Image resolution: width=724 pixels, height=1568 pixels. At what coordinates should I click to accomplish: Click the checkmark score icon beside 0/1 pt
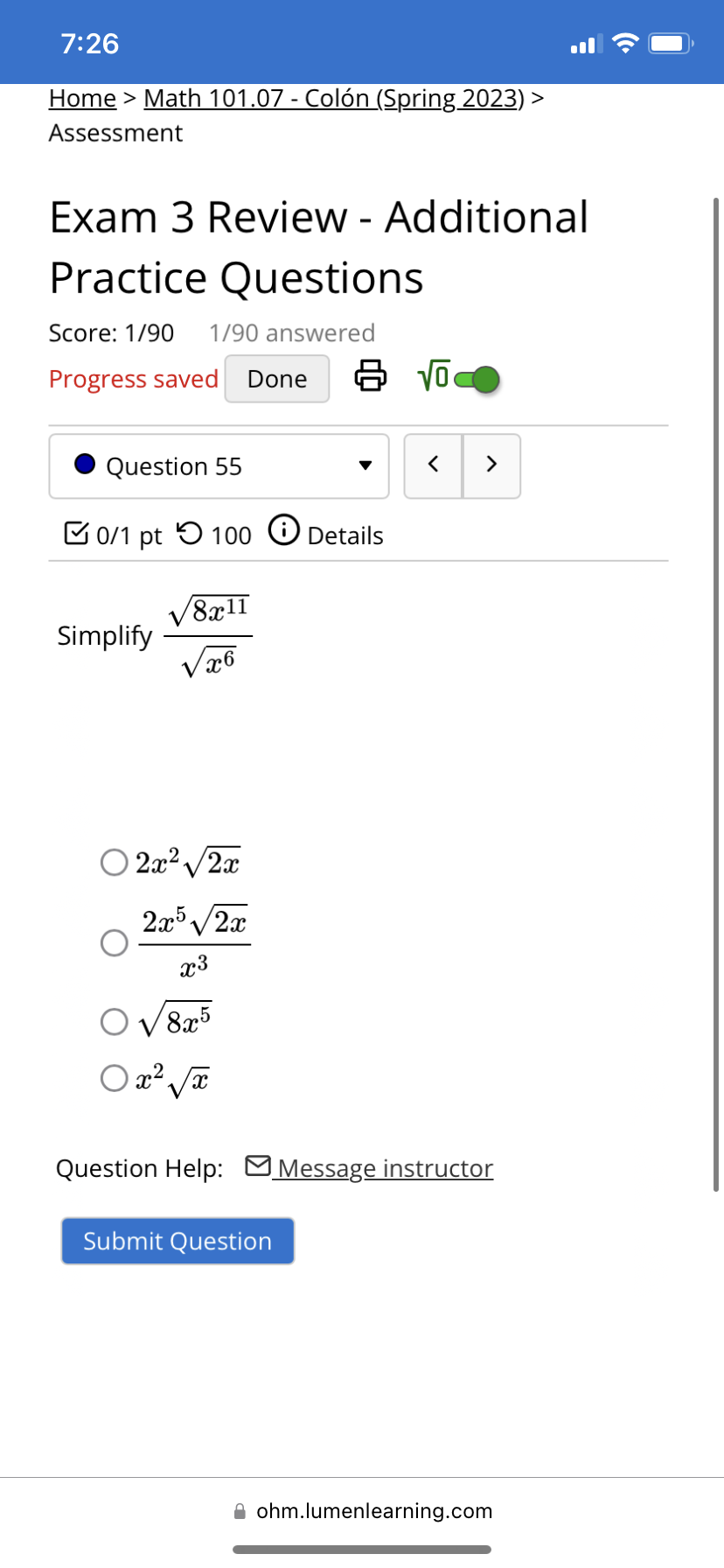coord(74,533)
